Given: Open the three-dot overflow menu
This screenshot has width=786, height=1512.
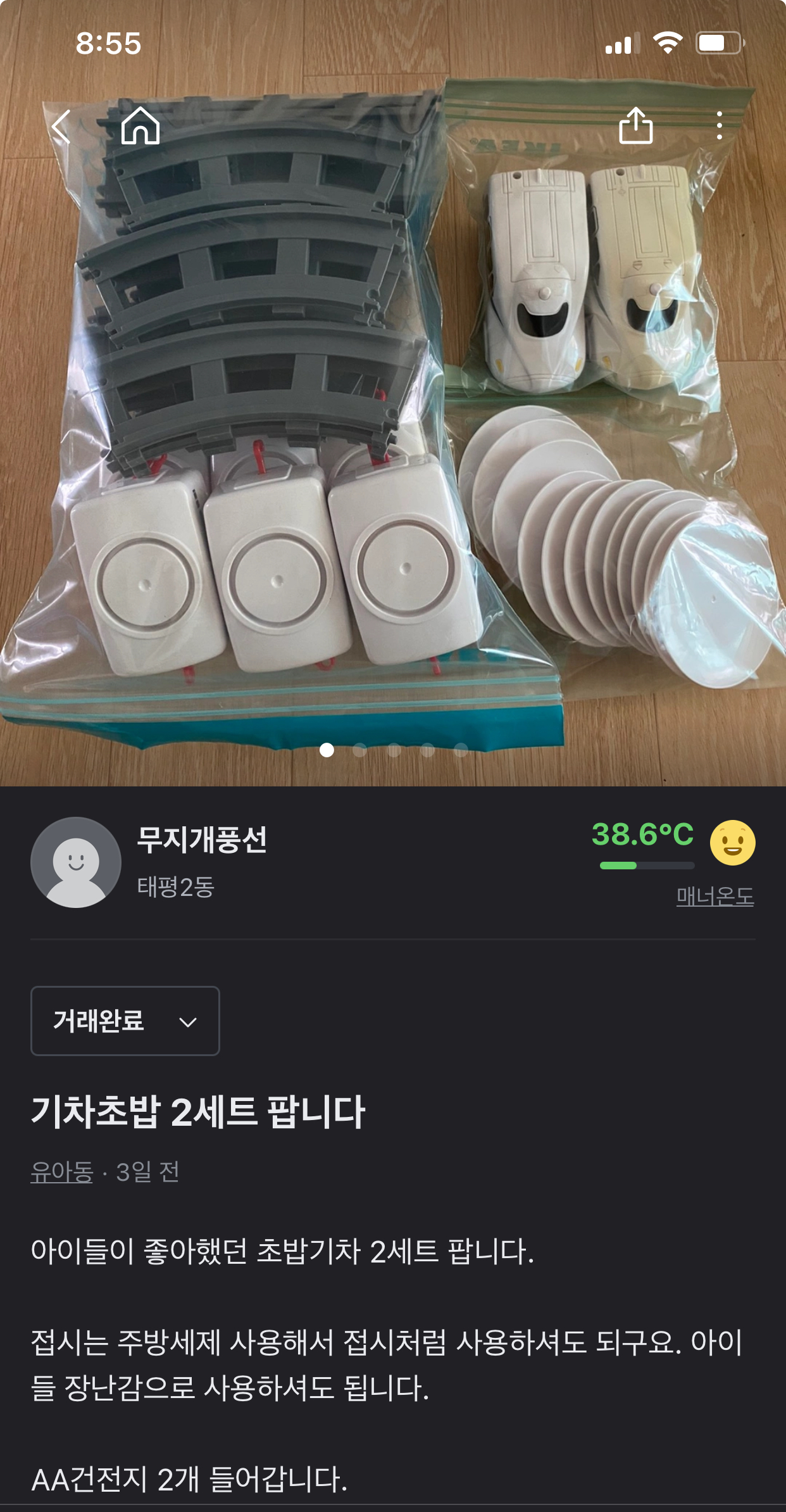Looking at the screenshot, I should coord(720,126).
